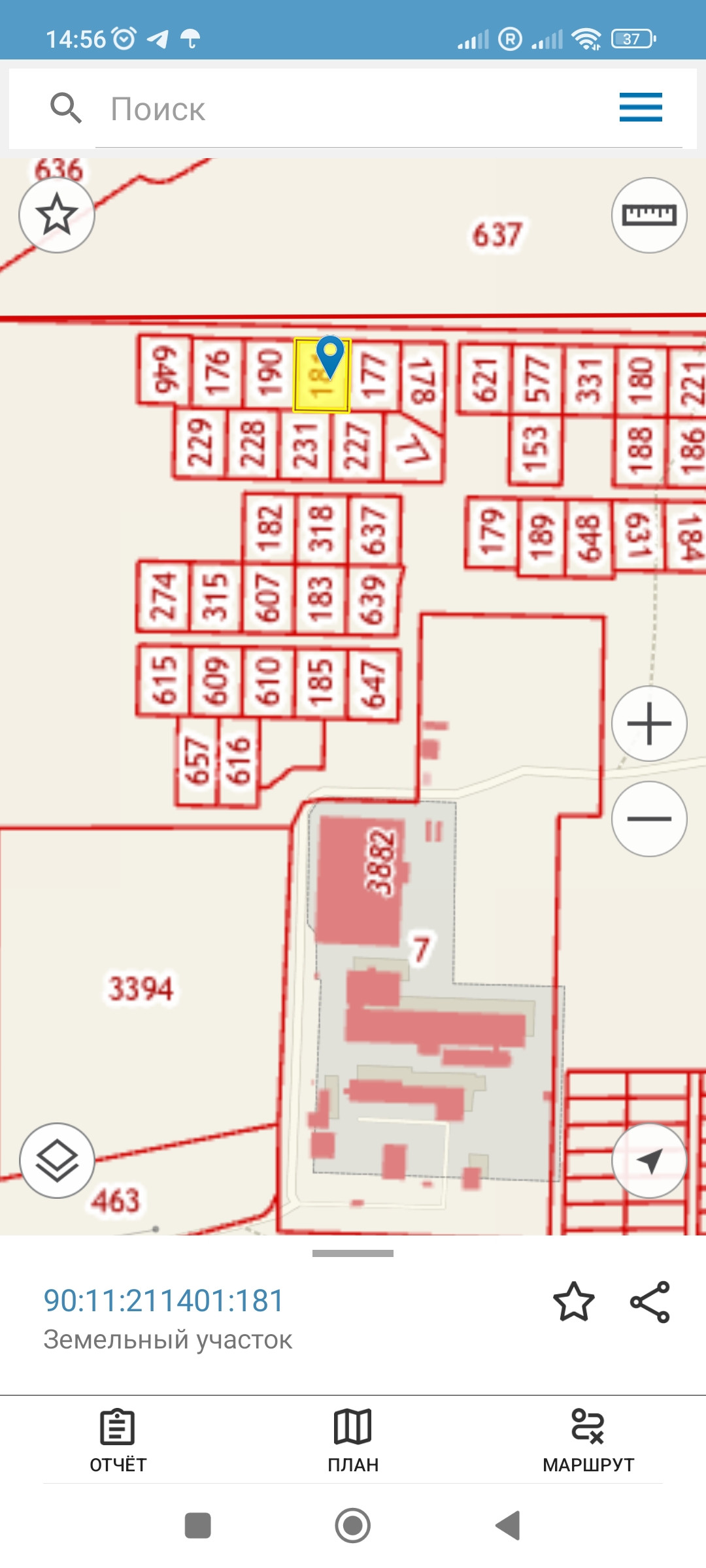
Task: Open favorites star button on map
Action: click(57, 215)
